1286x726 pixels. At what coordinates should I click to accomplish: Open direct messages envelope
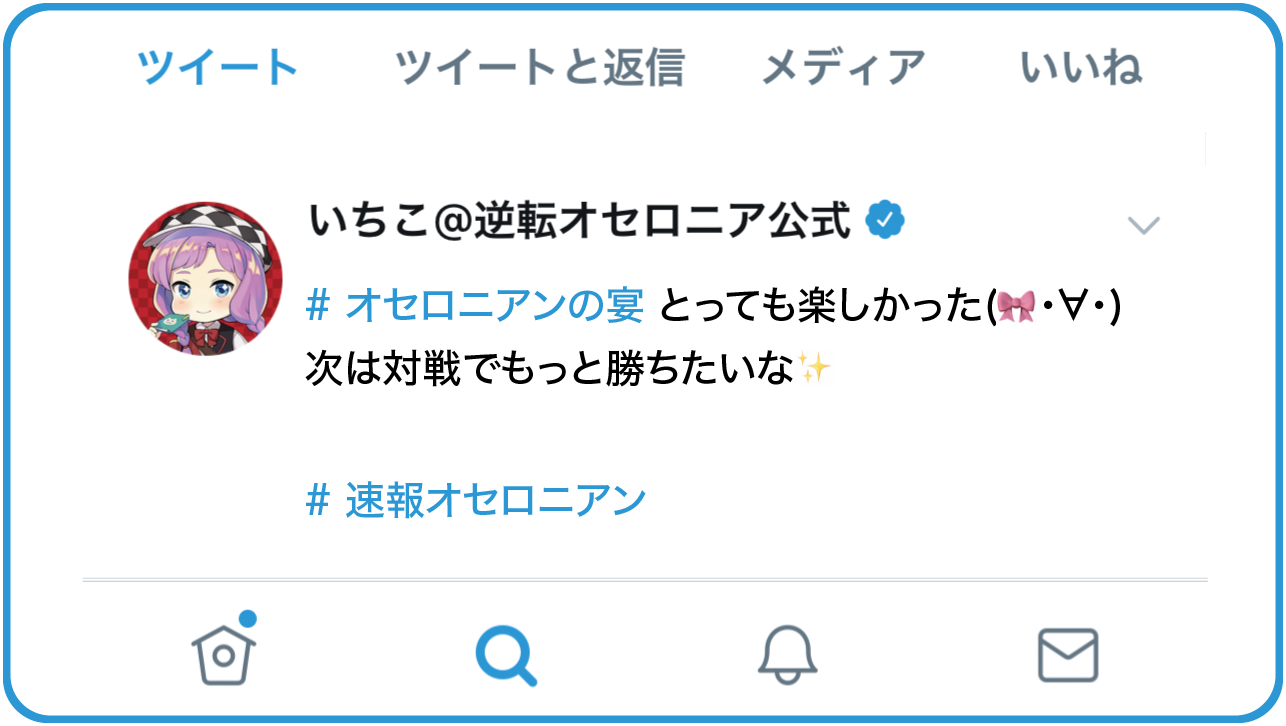tap(1068, 656)
